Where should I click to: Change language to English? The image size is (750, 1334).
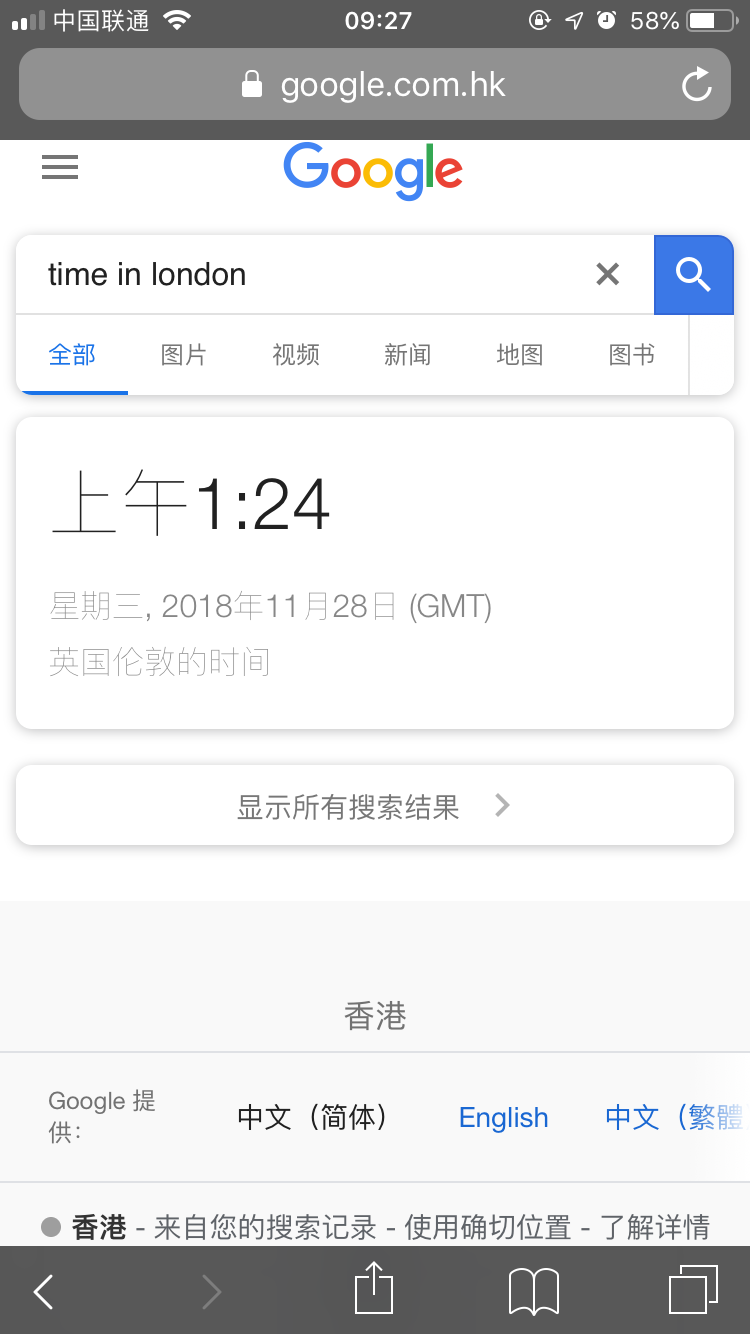point(503,1117)
